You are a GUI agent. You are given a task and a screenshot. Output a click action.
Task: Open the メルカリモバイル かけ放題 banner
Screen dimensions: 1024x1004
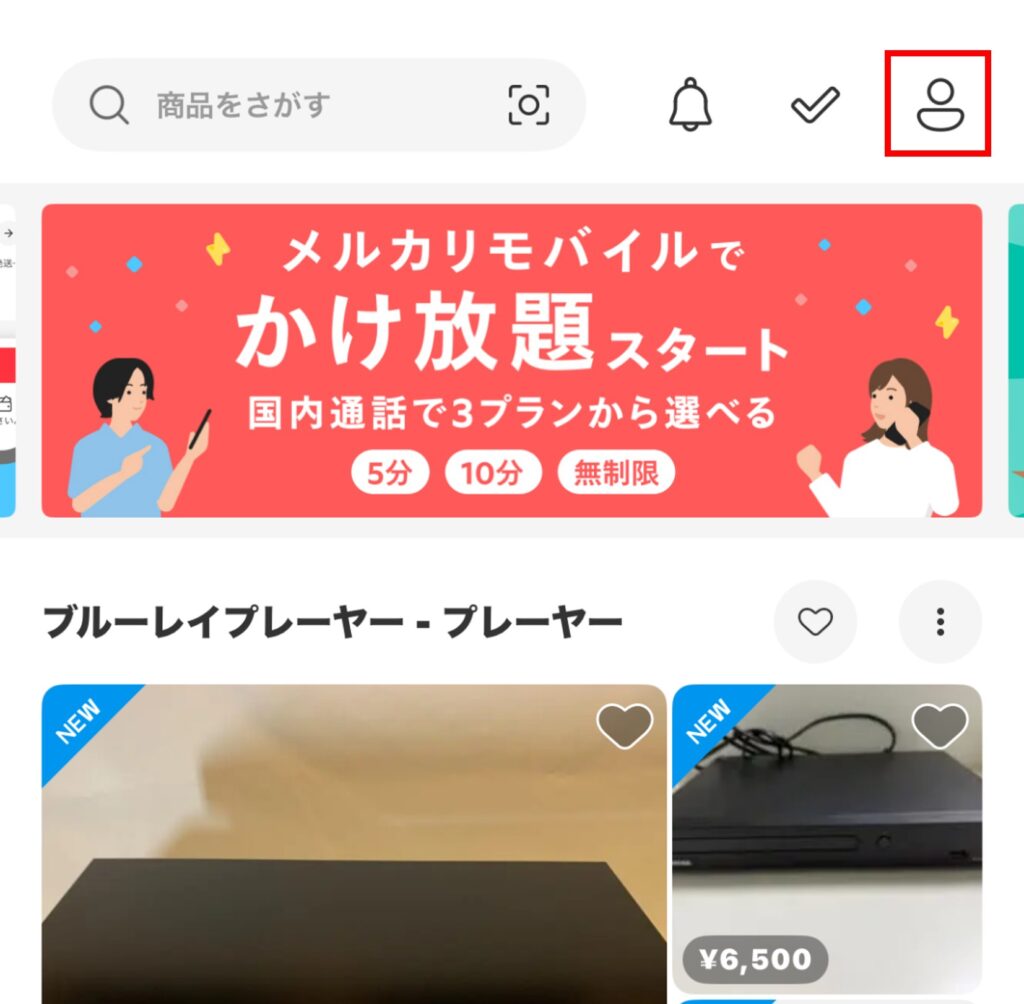511,360
